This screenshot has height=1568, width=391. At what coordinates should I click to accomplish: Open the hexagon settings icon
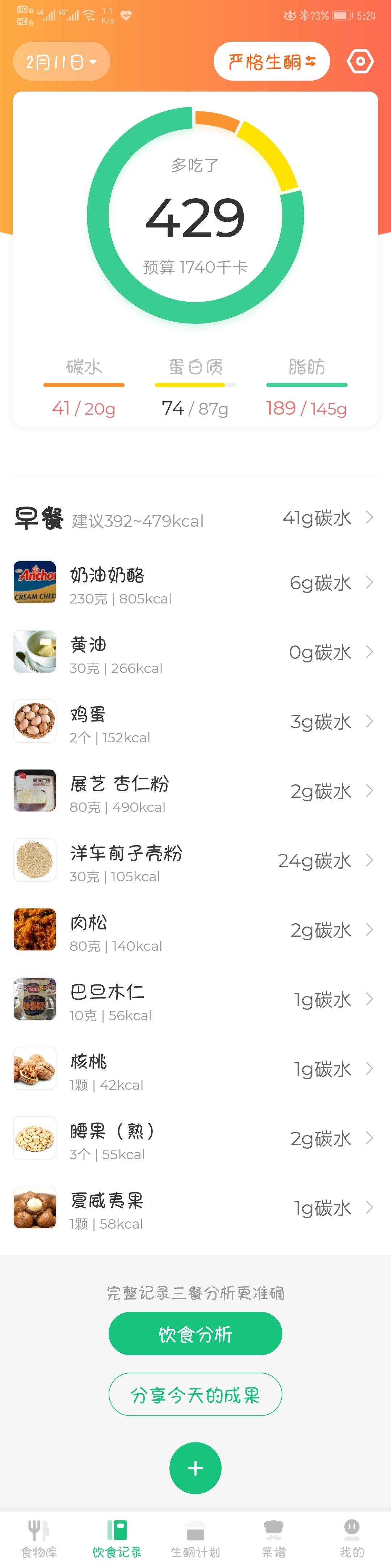click(x=360, y=62)
